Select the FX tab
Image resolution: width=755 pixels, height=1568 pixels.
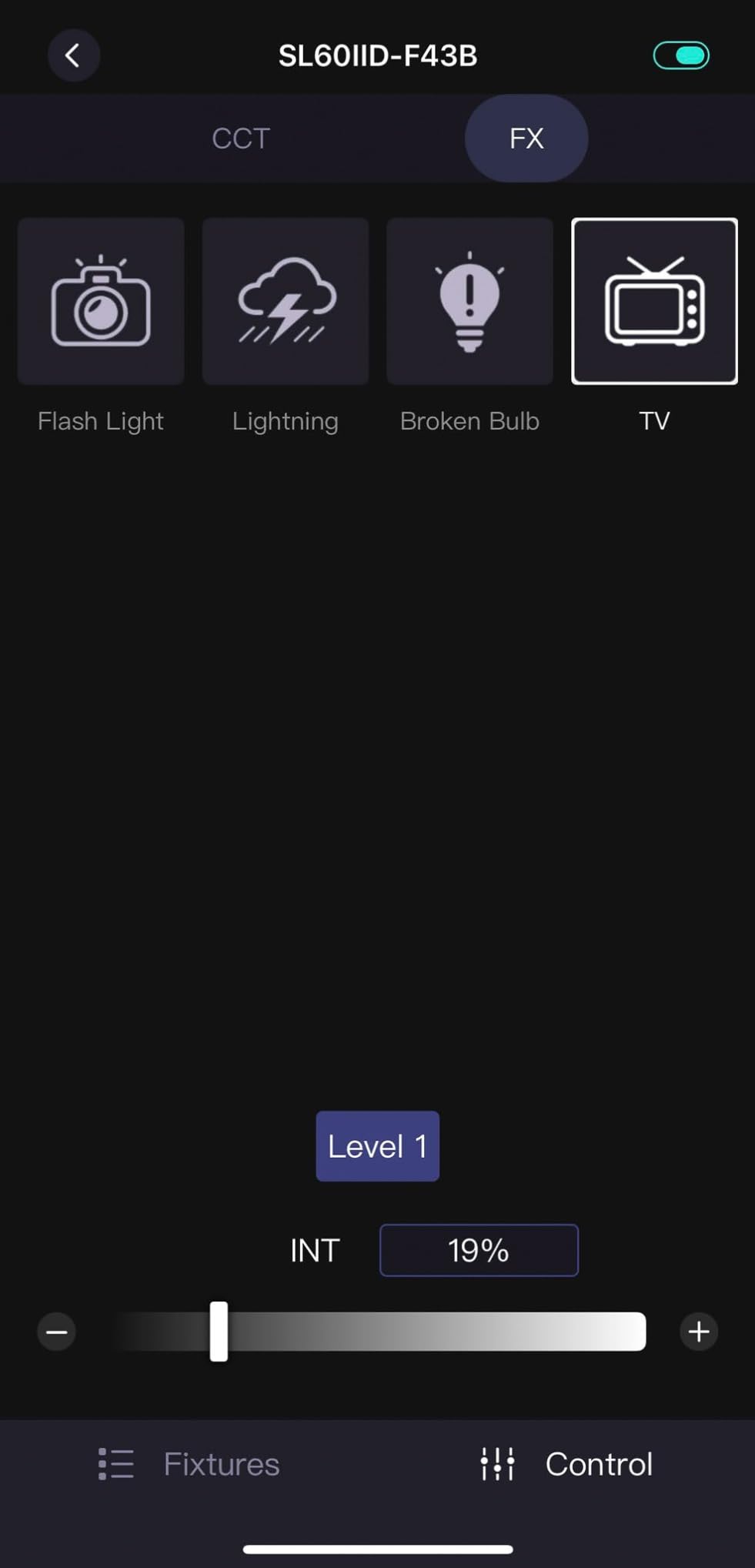(x=526, y=139)
